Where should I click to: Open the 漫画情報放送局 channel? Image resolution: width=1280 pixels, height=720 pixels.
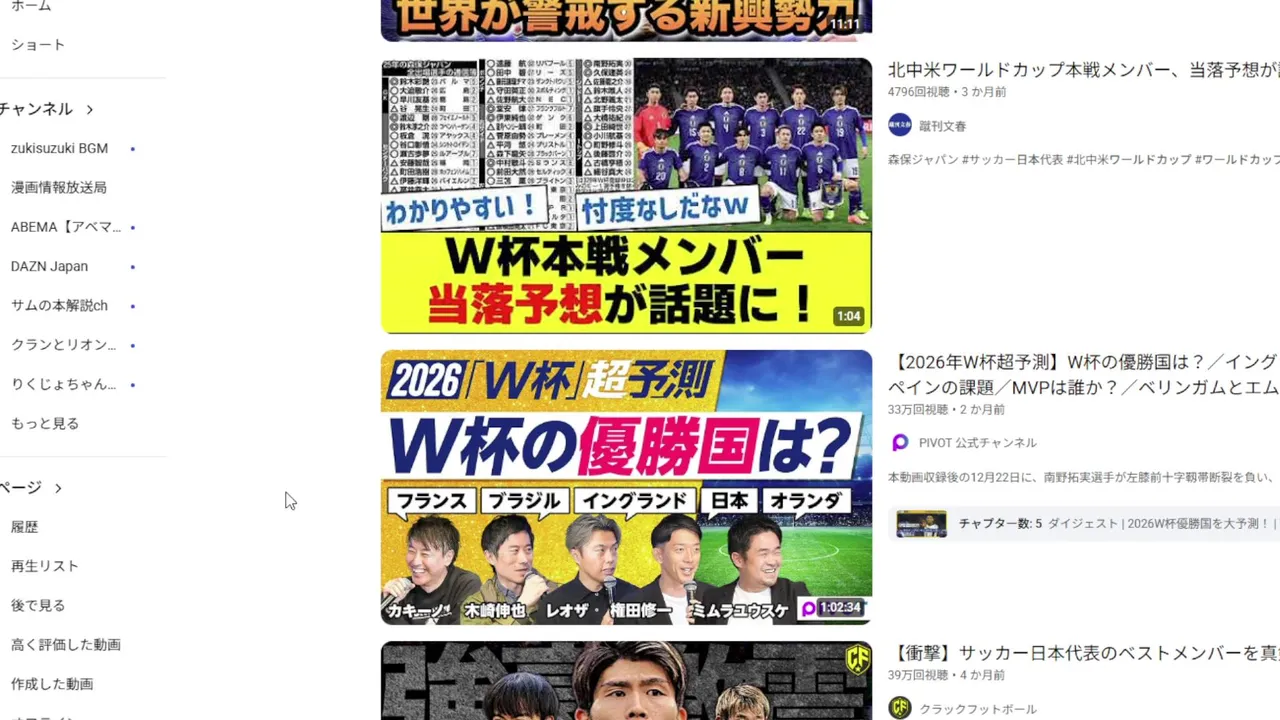[58, 187]
